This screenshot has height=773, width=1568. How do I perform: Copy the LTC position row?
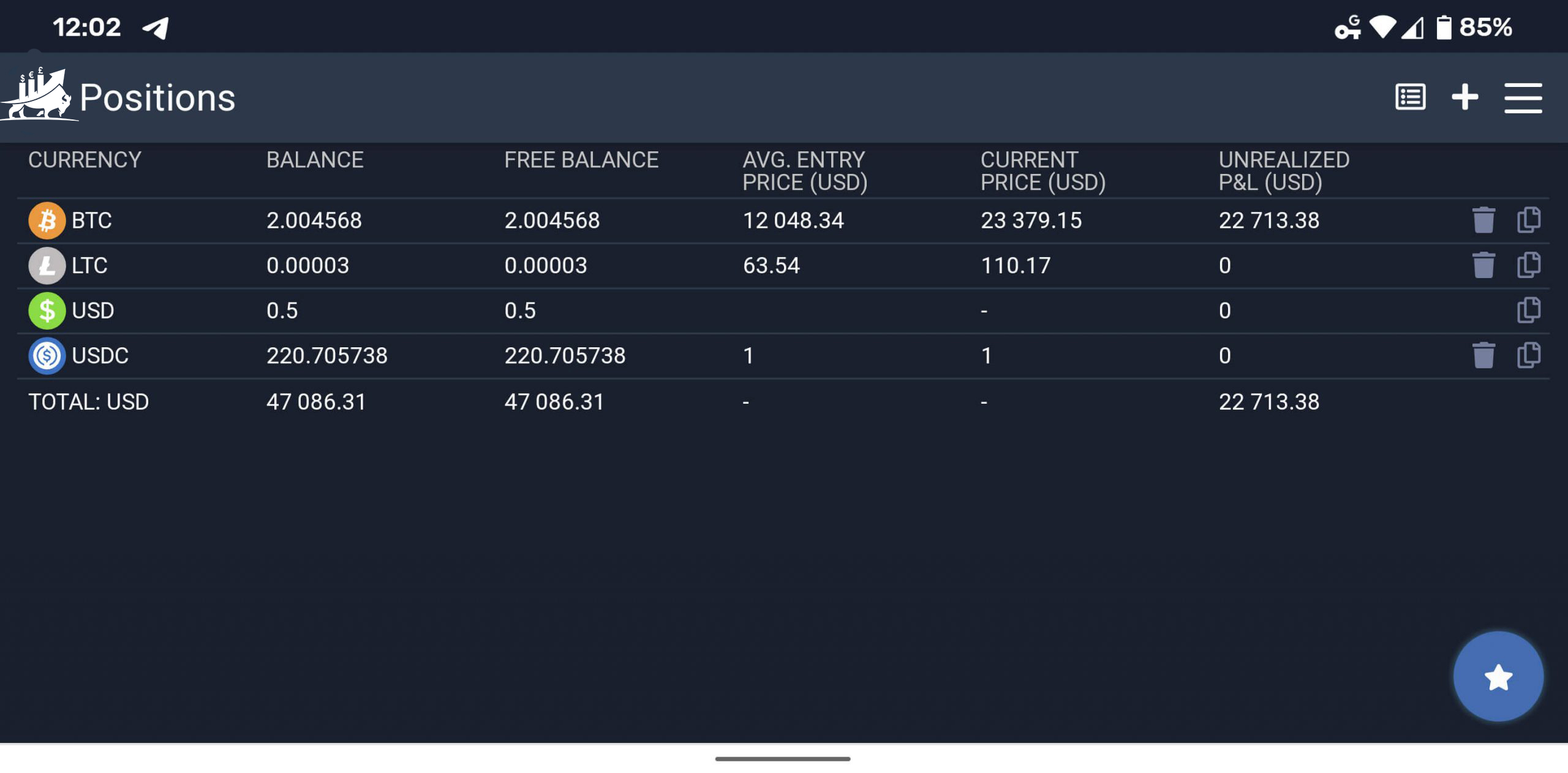pos(1528,265)
